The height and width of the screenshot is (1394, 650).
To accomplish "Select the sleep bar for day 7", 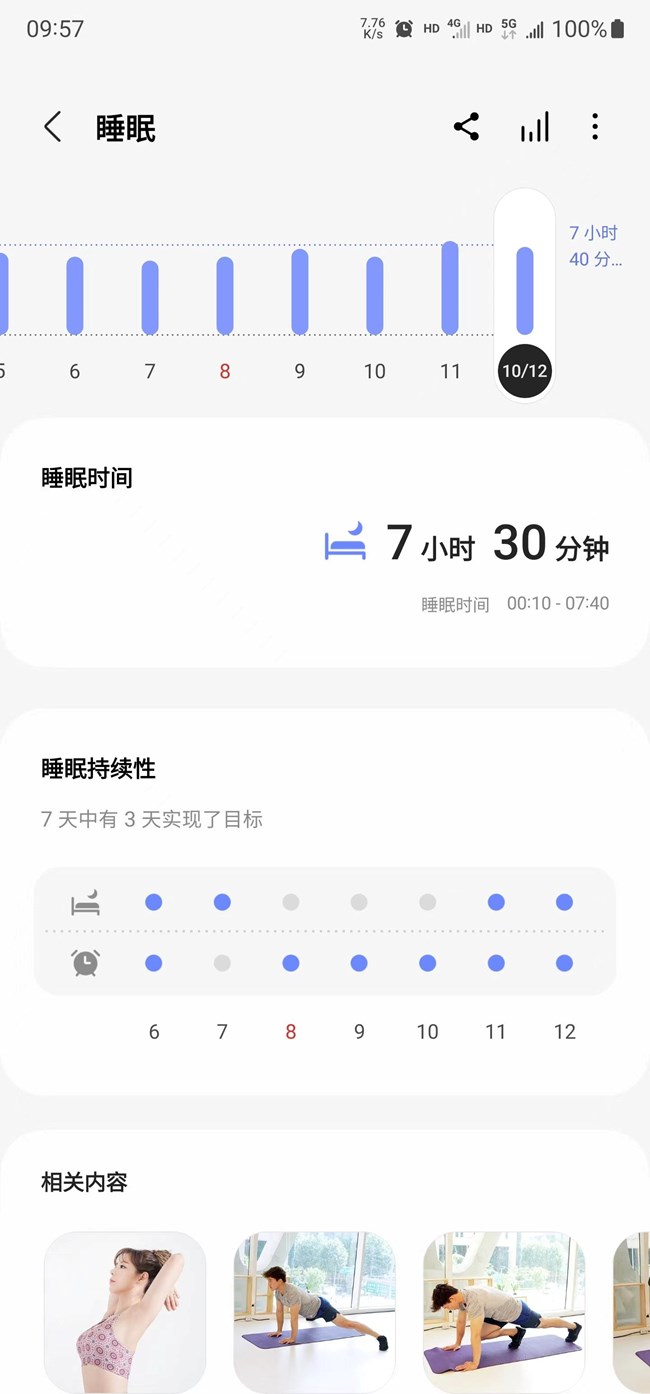I will (150, 297).
